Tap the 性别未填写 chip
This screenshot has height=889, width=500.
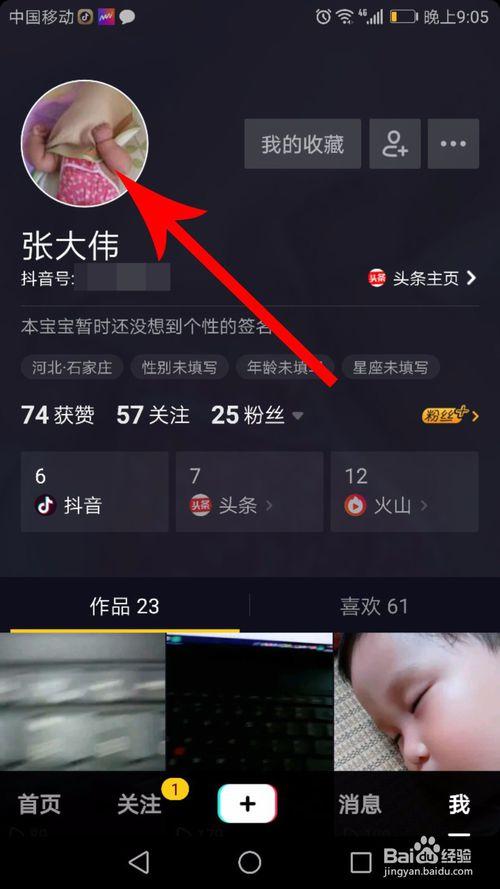[179, 368]
